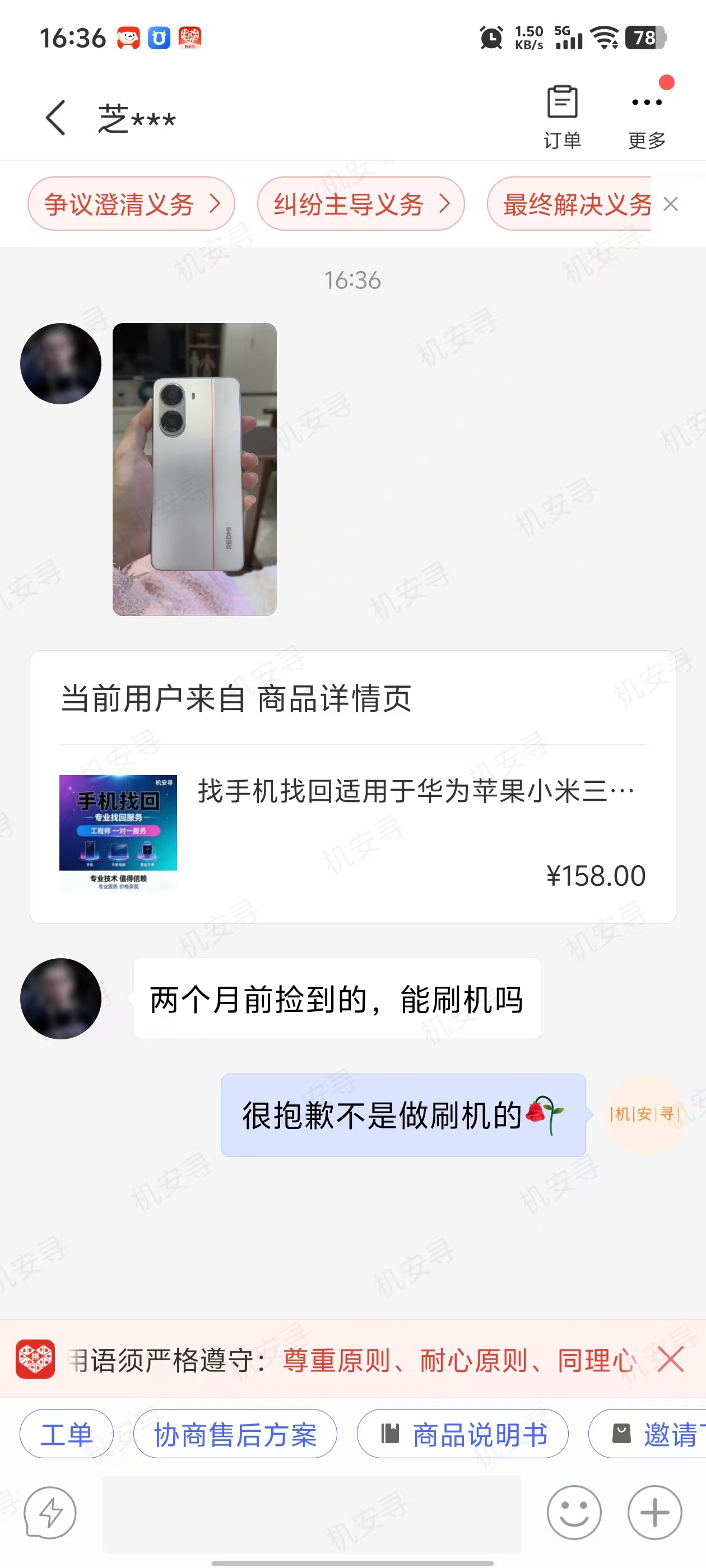
Task: Open the 找手机找回 product card
Action: tap(352, 831)
